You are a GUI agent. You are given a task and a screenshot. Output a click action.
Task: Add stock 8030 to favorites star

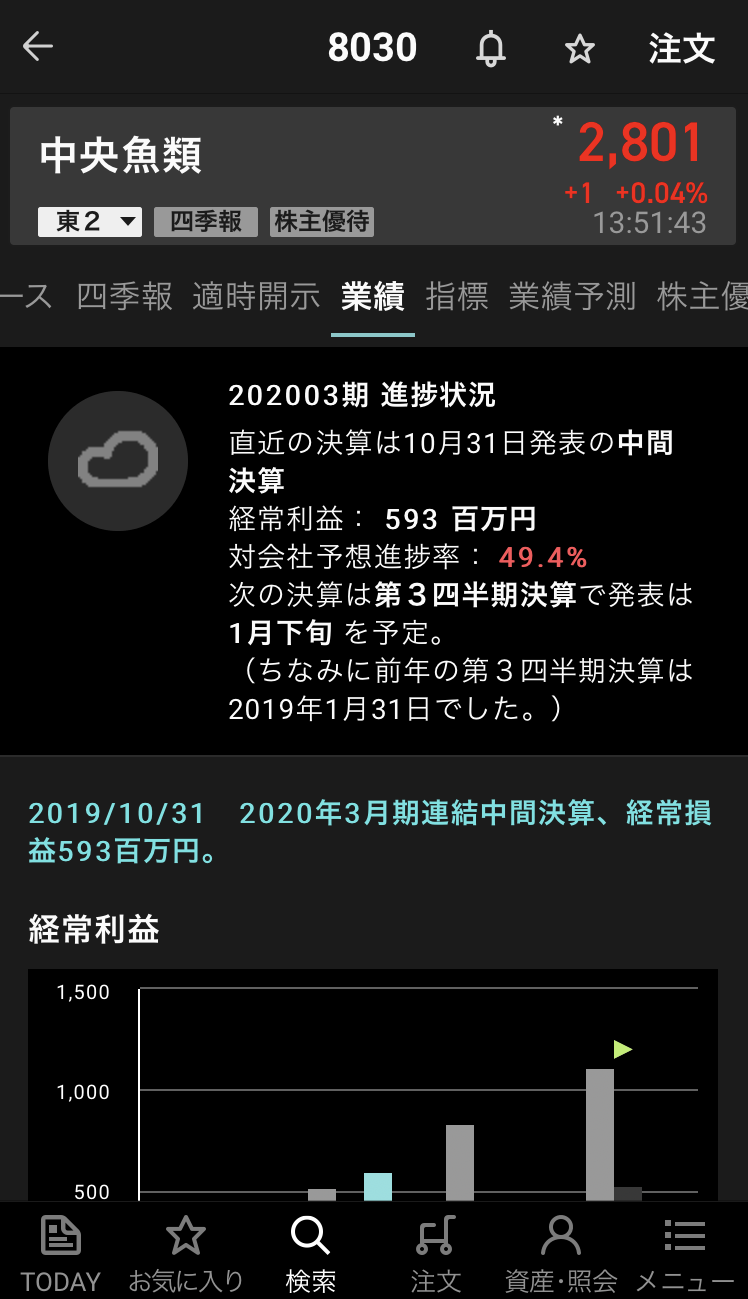click(580, 48)
